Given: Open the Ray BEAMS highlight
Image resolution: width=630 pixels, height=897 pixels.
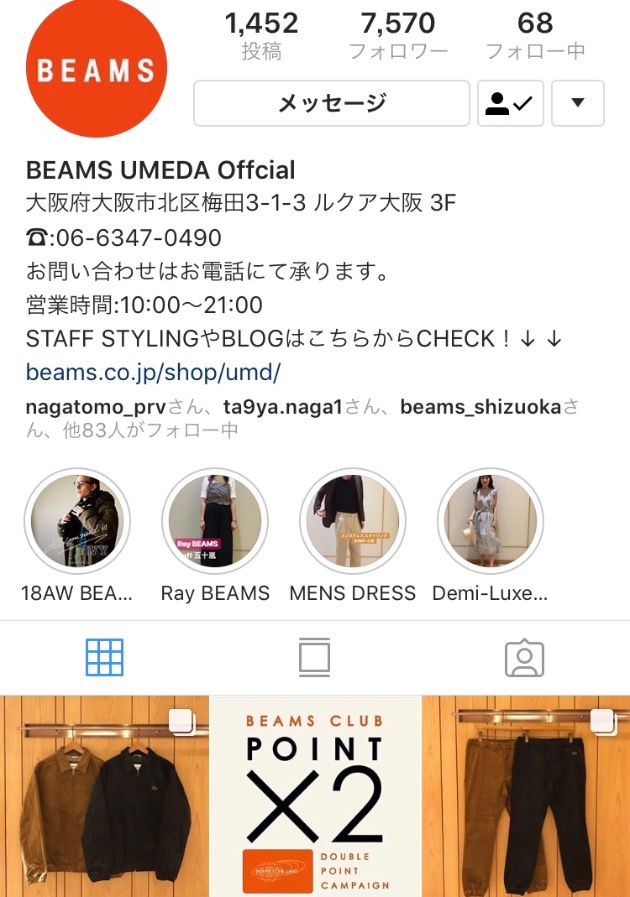Looking at the screenshot, I should click(x=215, y=520).
